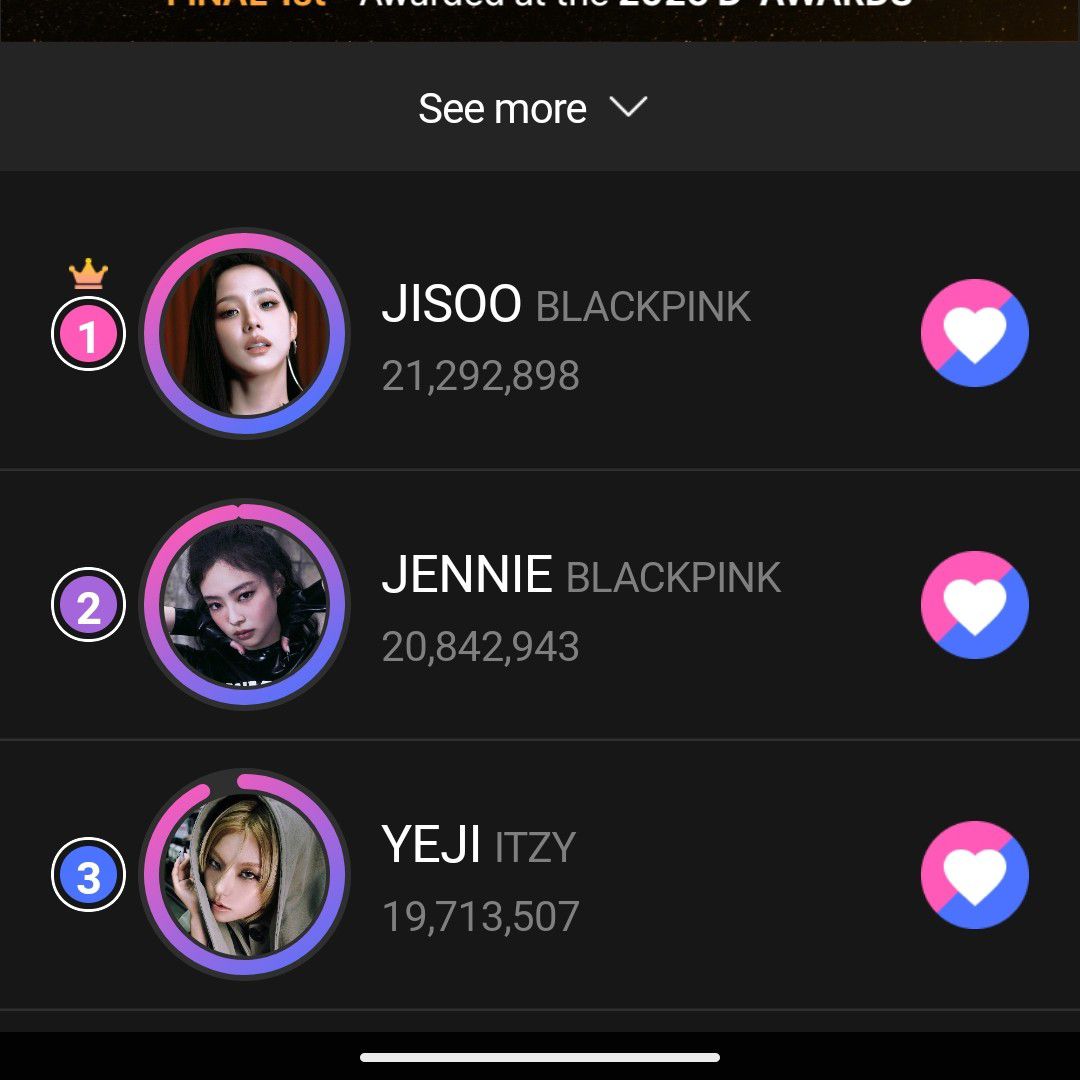The width and height of the screenshot is (1080, 1080).
Task: Expand the See more section
Action: click(x=532, y=108)
